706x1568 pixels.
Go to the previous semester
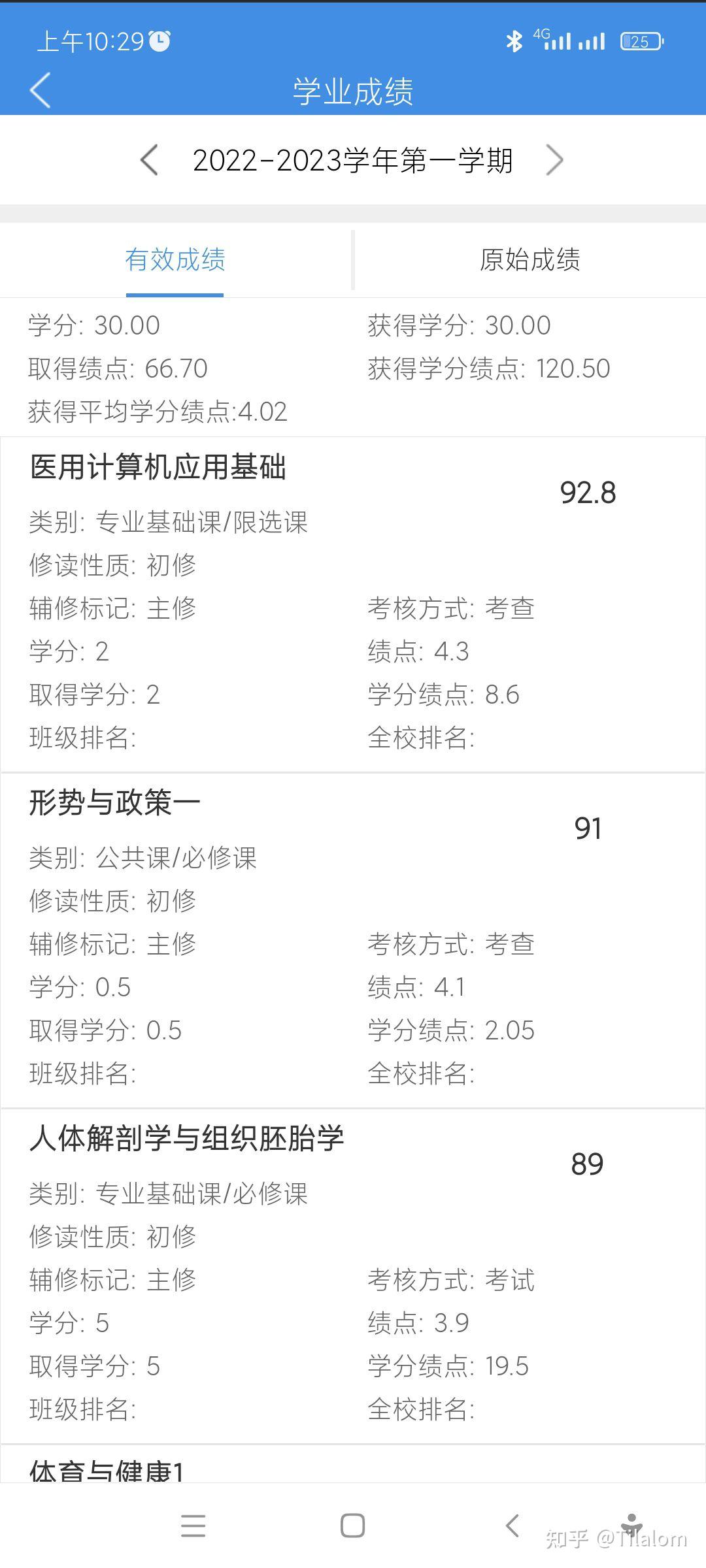149,160
